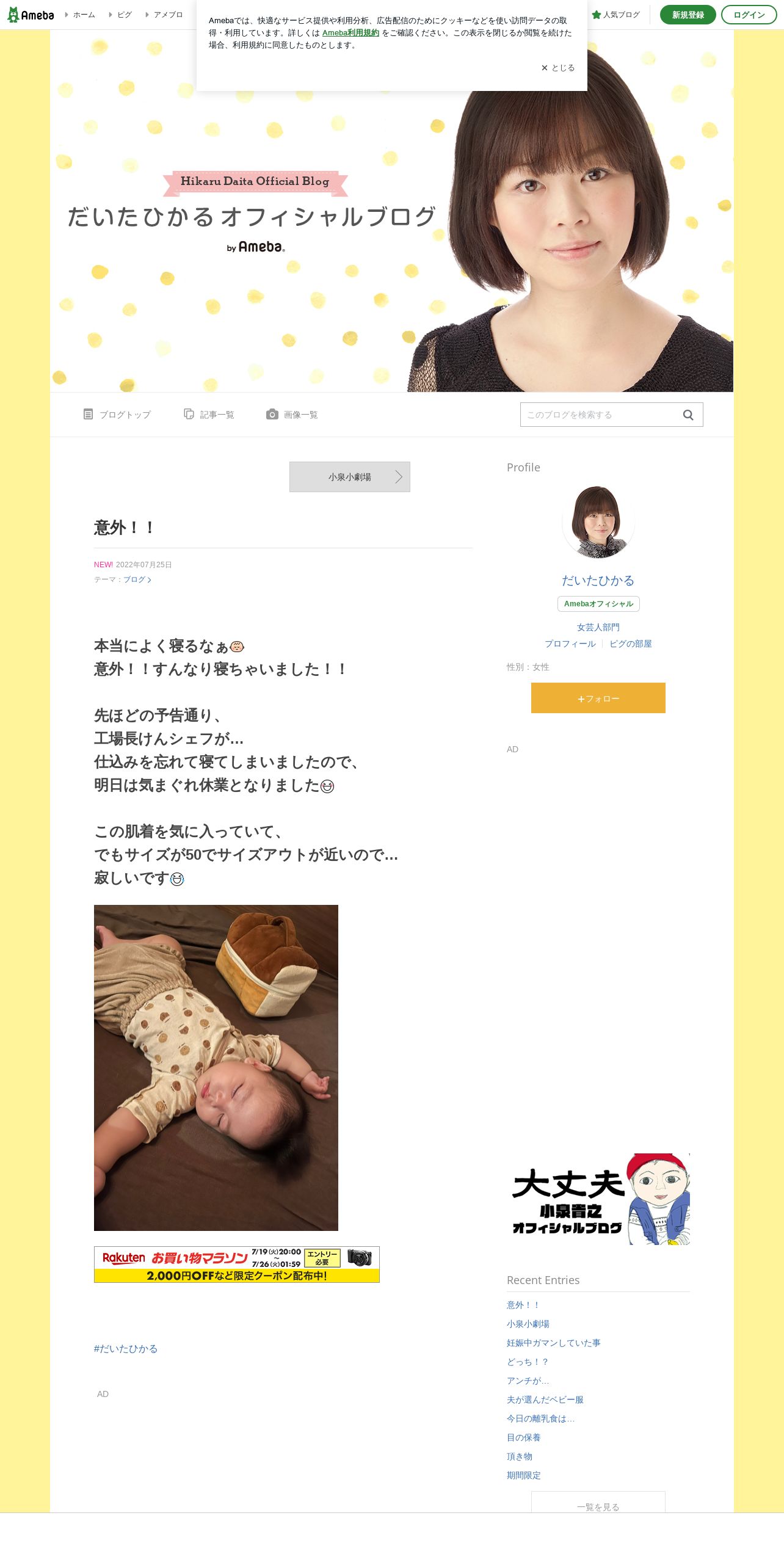Open the ピグの部屋 link
Image resolution: width=784 pixels, height=1568 pixels.
[631, 644]
